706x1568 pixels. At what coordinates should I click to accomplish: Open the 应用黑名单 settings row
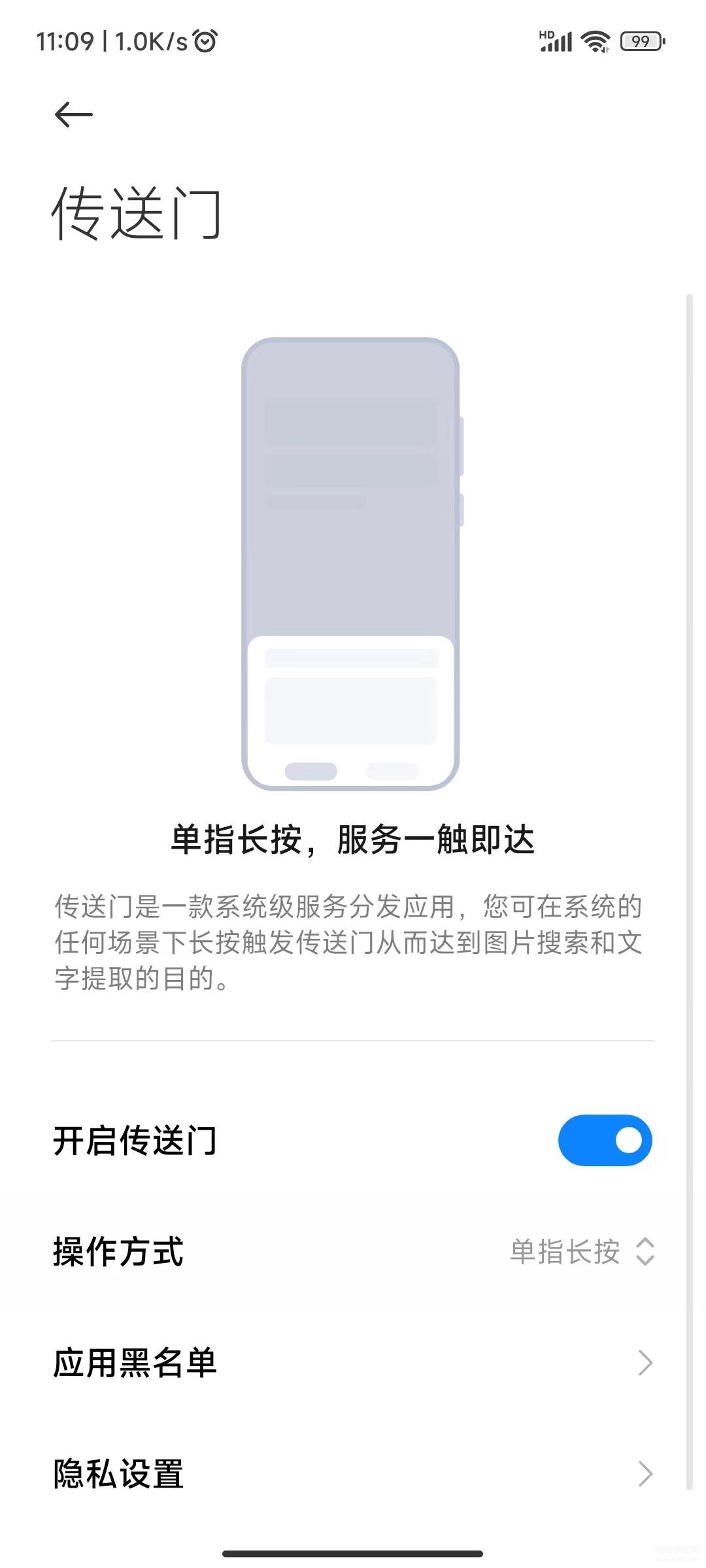pos(353,1363)
